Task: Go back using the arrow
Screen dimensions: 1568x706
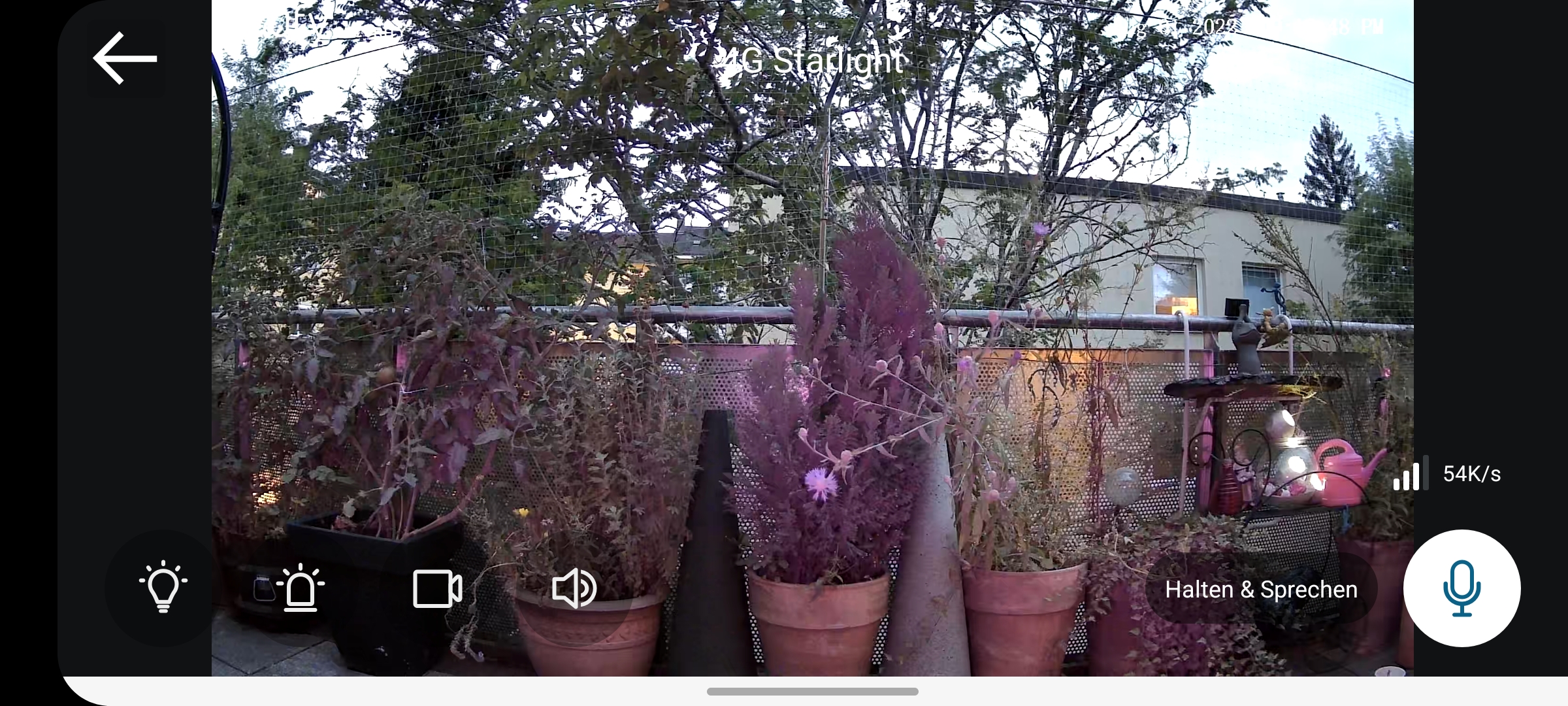Action: (x=125, y=58)
